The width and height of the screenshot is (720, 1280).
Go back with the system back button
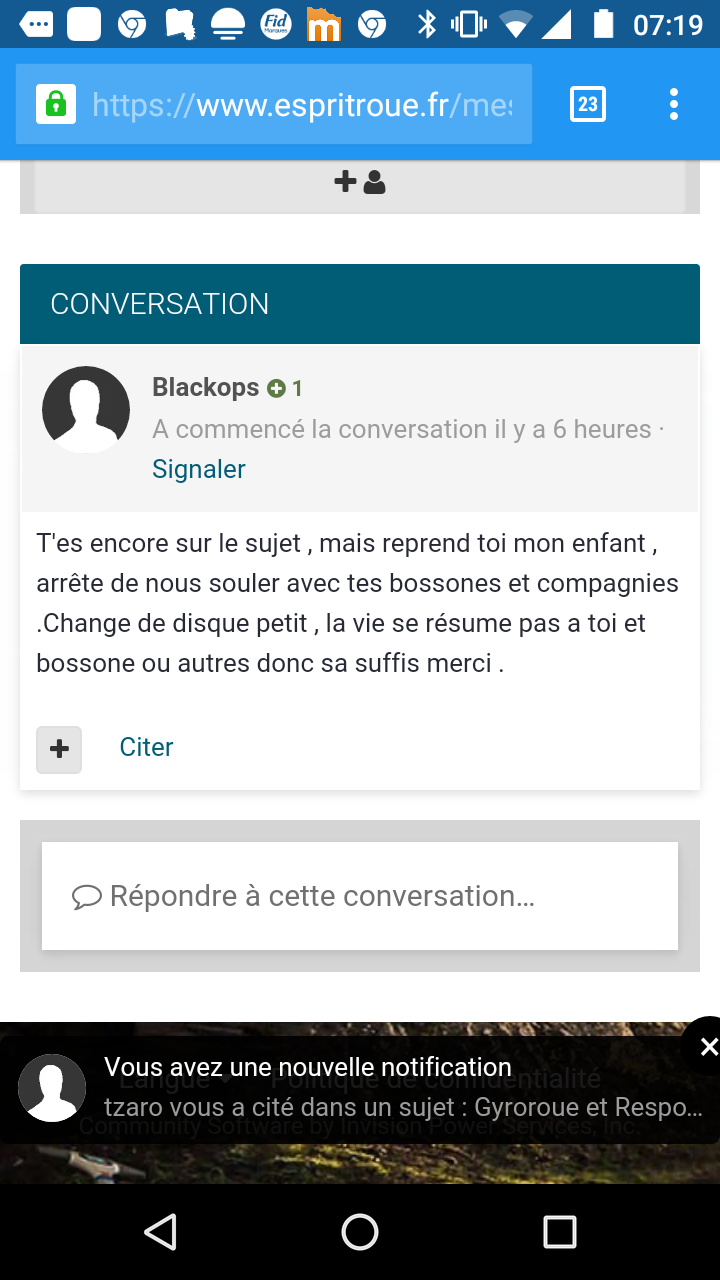[160, 1232]
